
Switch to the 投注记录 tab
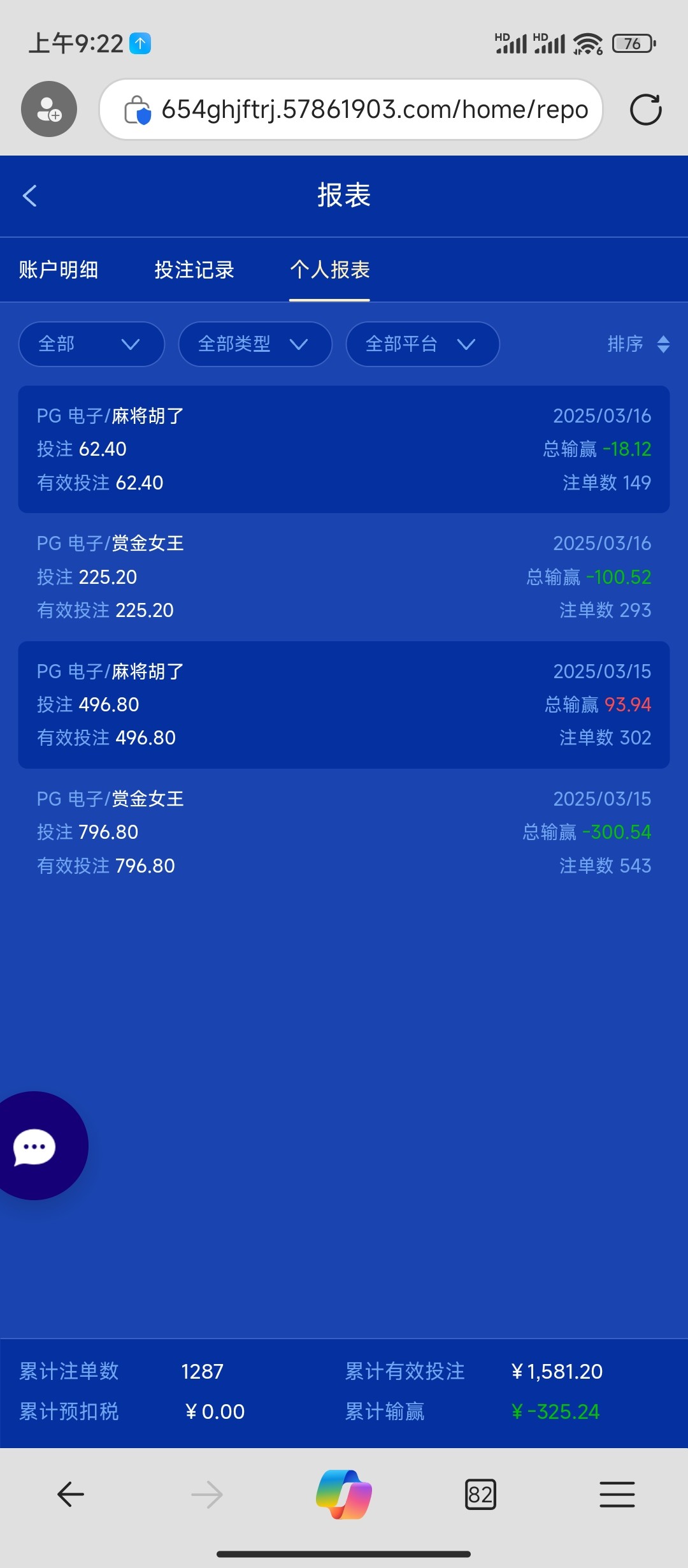click(x=194, y=270)
